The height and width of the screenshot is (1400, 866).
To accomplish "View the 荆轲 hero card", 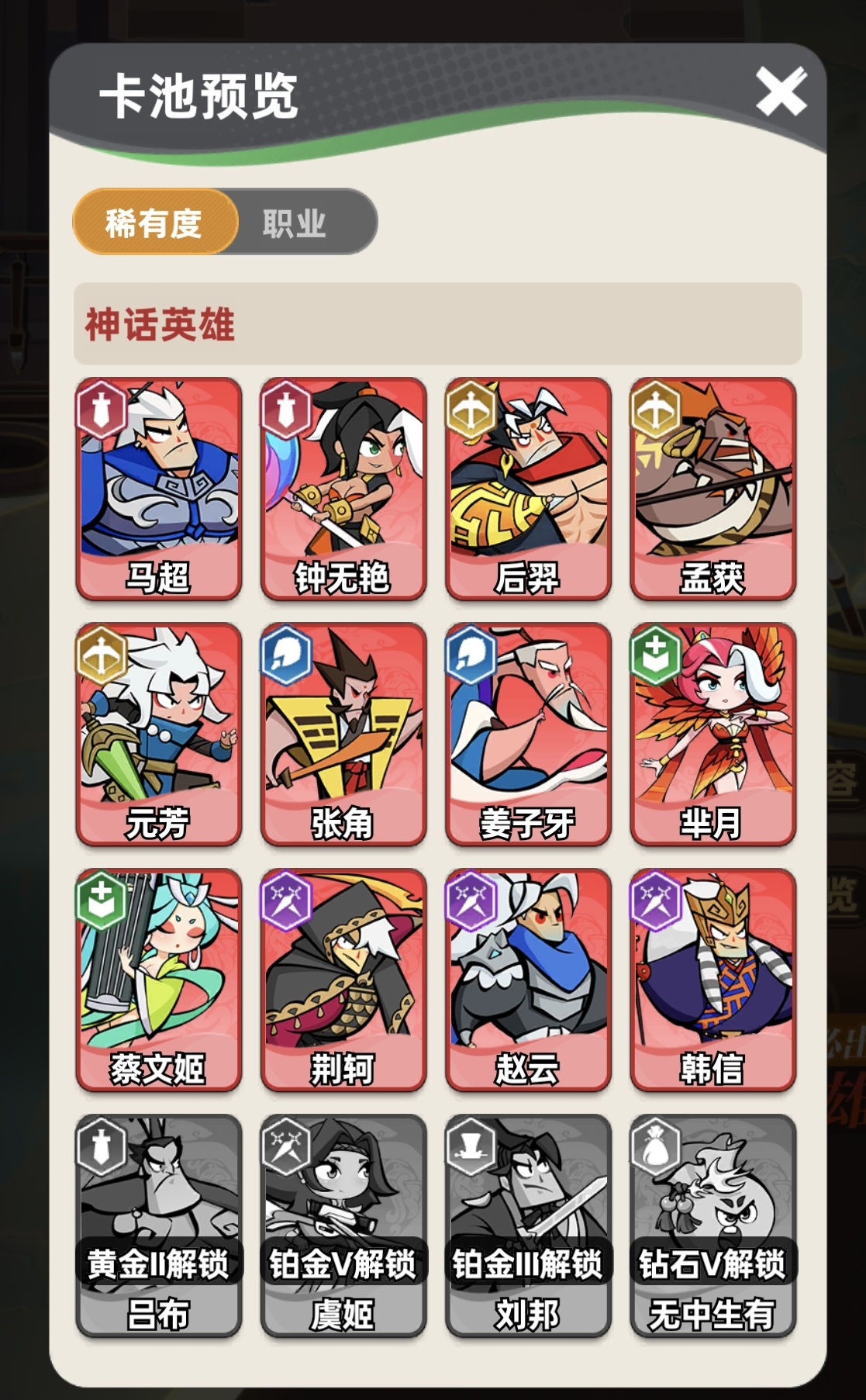I will (x=343, y=980).
